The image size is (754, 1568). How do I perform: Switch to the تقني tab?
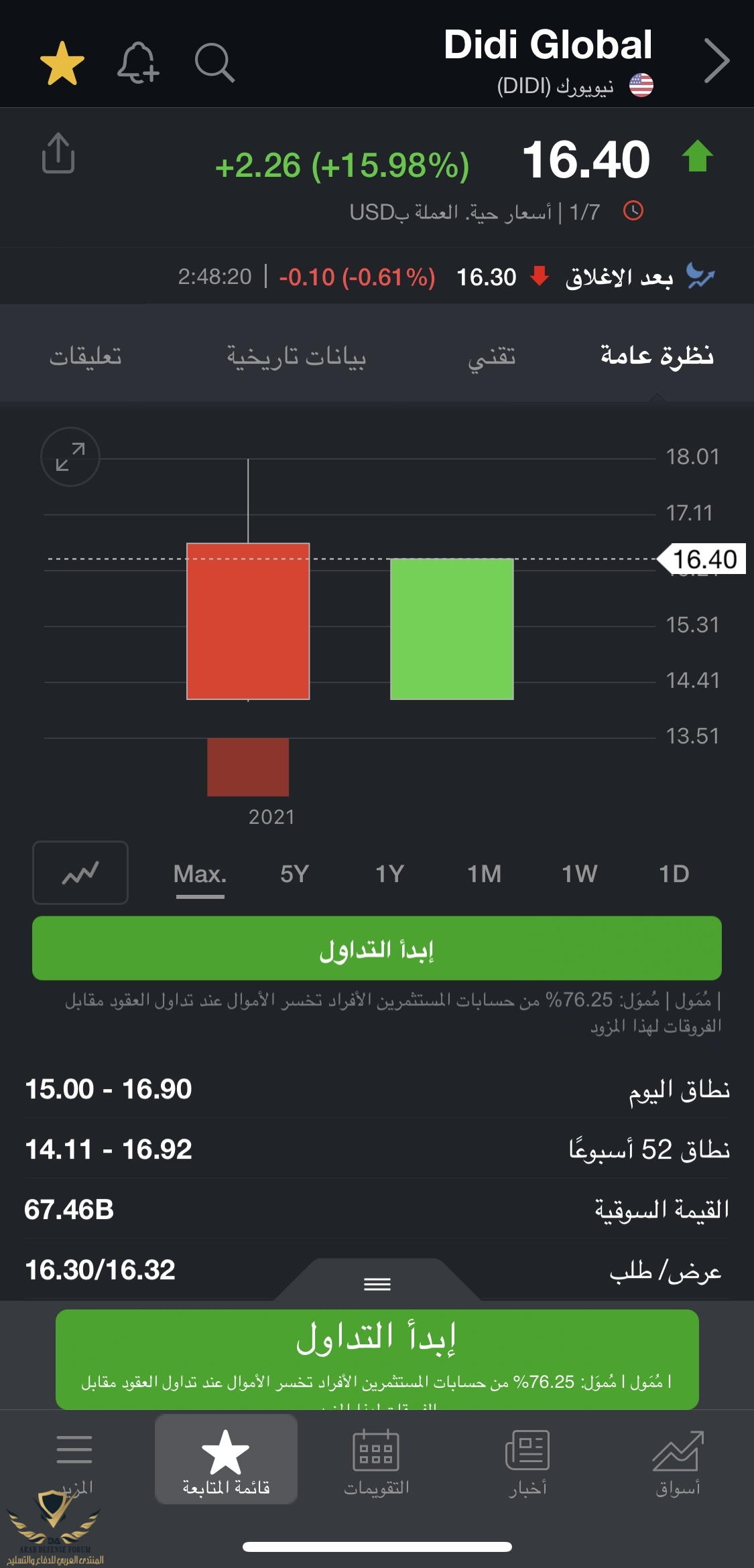(491, 356)
